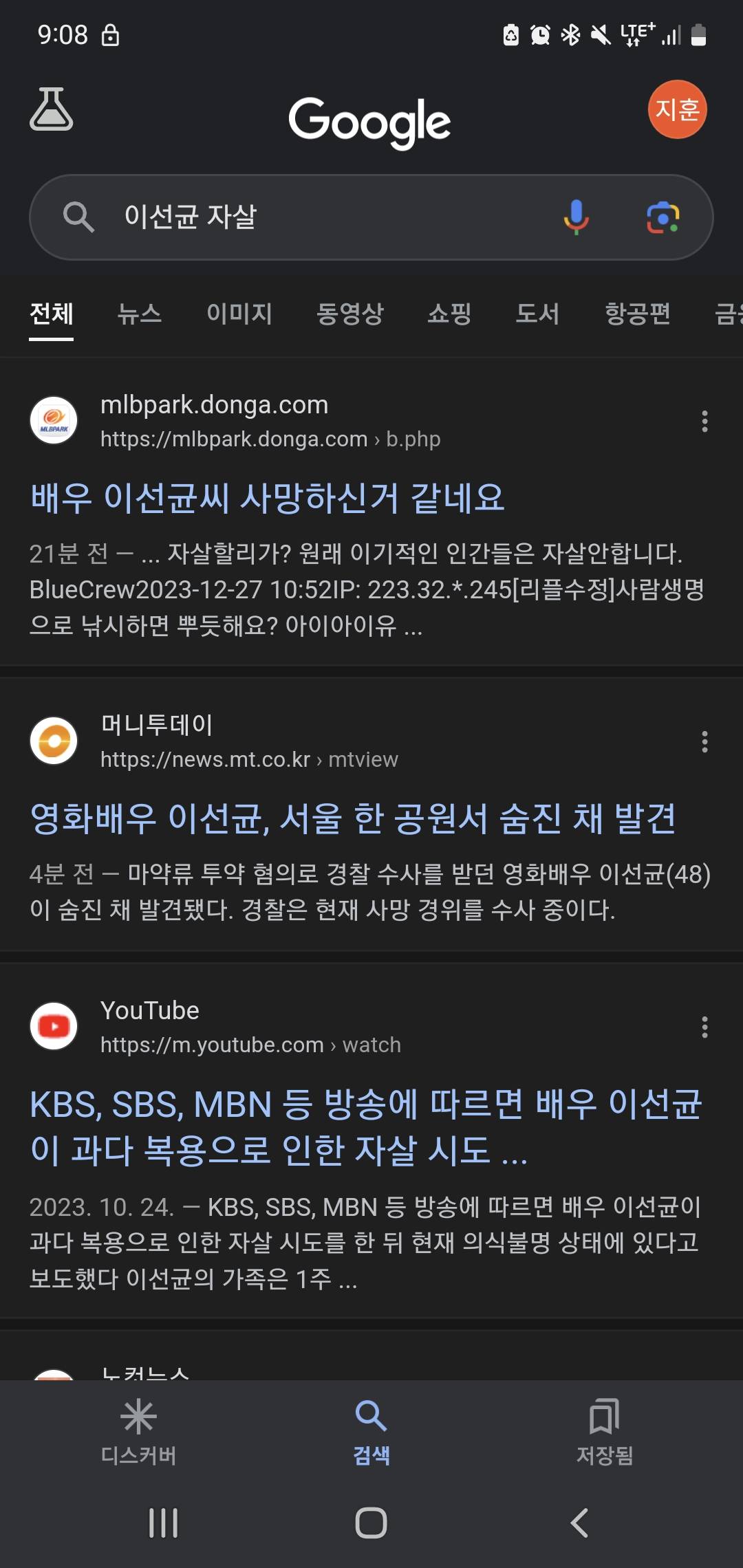Tap the search box with 이선균 query

tap(310, 217)
